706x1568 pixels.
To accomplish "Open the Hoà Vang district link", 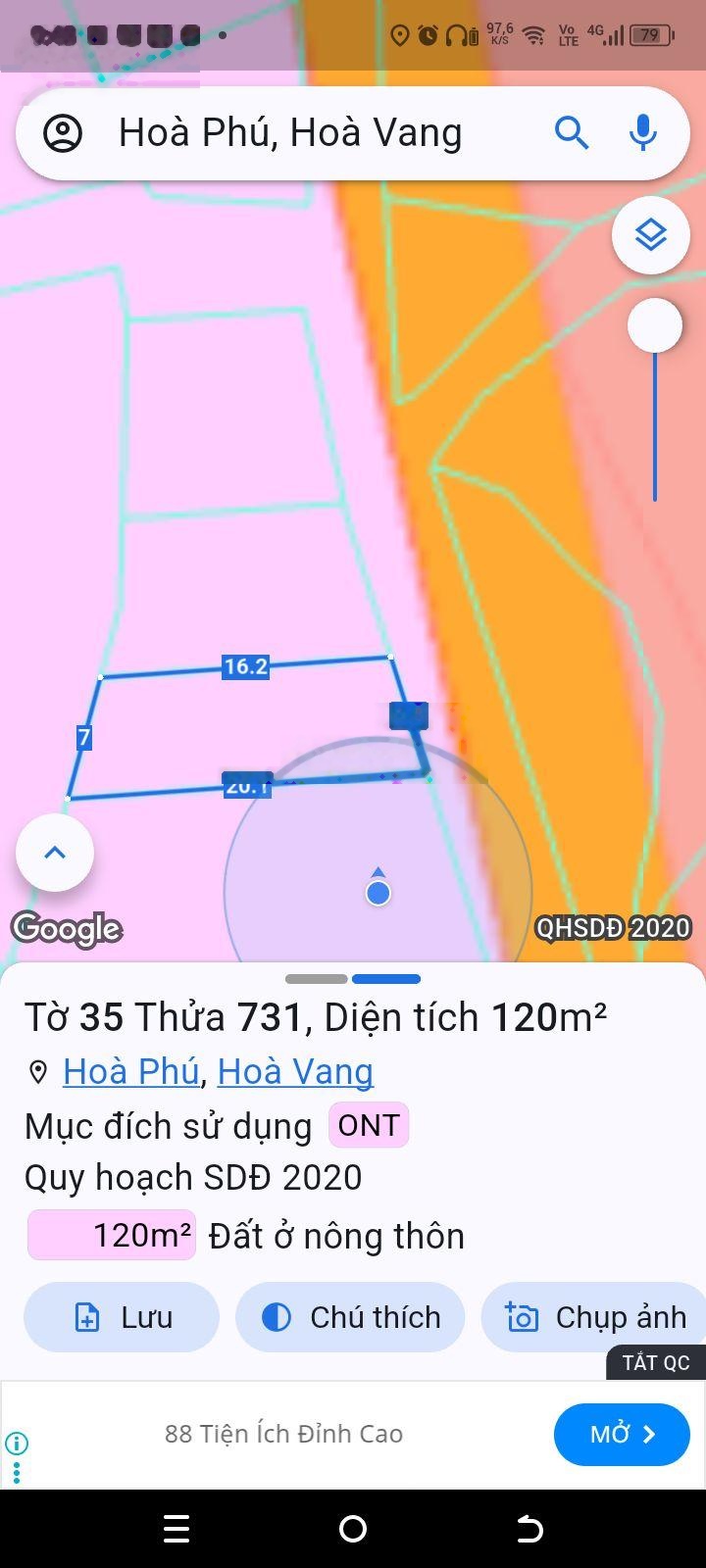I will (x=295, y=1071).
